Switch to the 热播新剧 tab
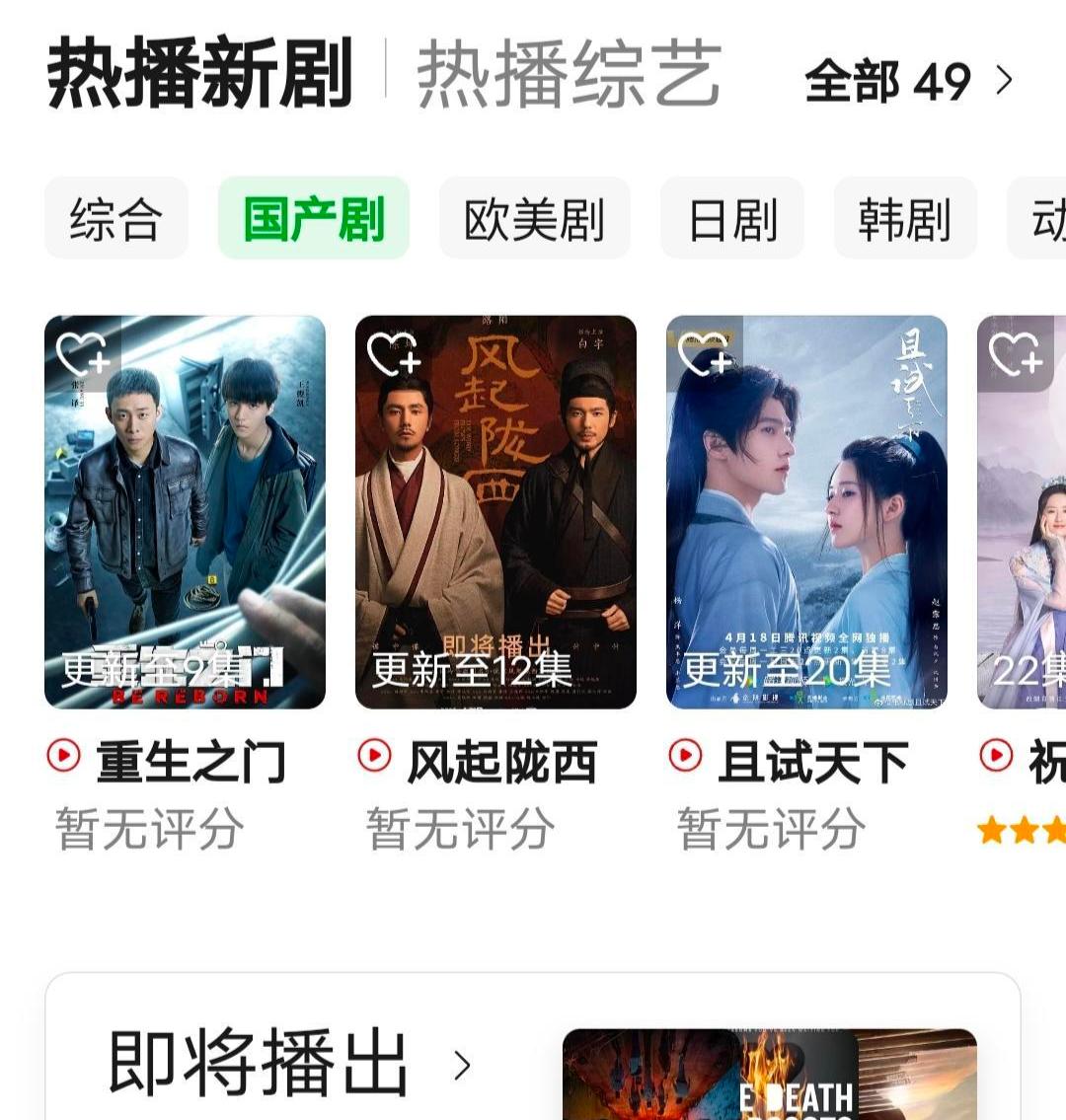The width and height of the screenshot is (1066, 1120). coord(200,76)
